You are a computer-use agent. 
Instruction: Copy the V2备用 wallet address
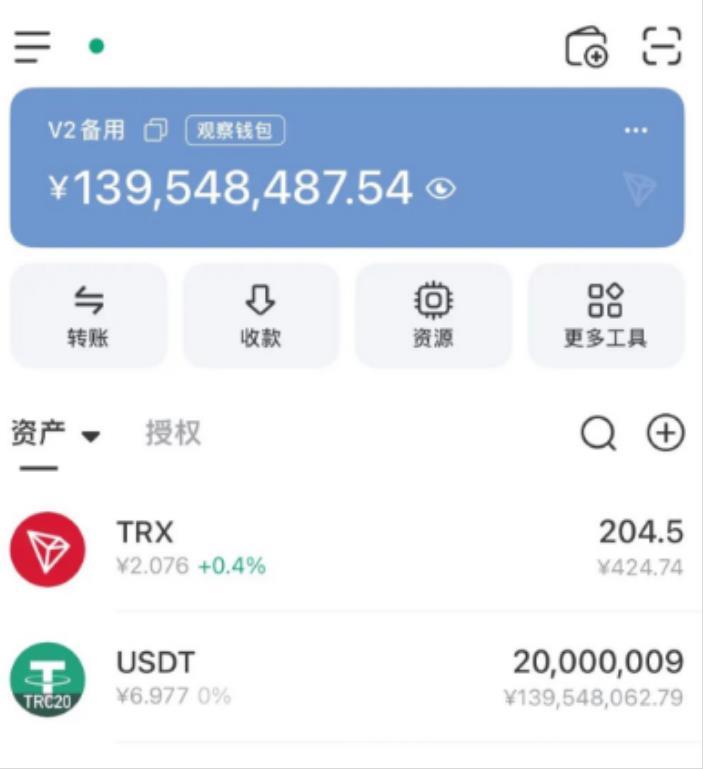click(x=155, y=131)
